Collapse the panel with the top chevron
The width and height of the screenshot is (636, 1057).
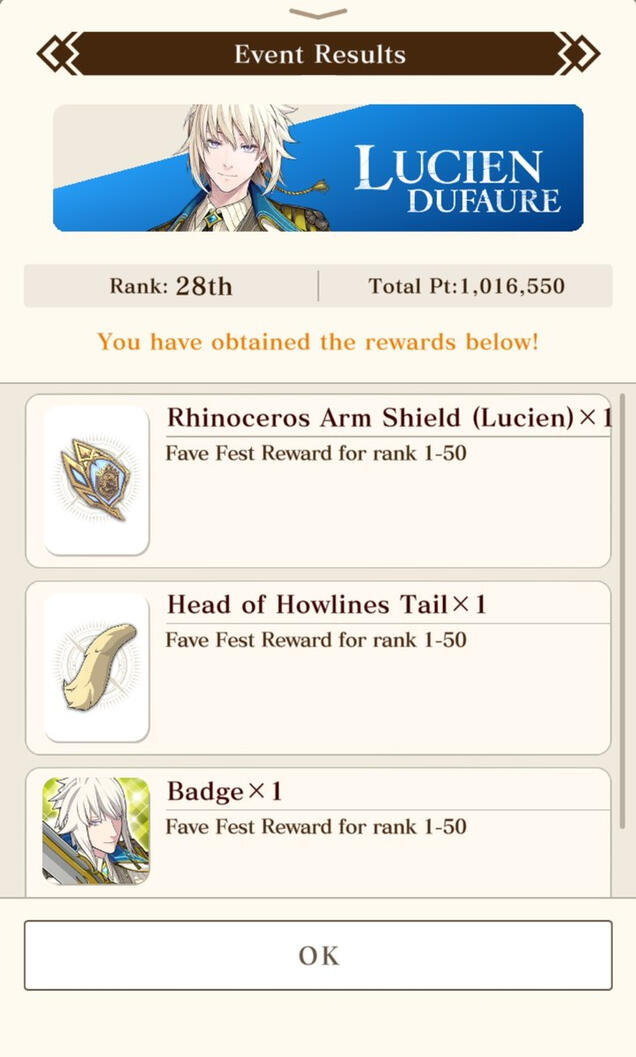coord(318,14)
